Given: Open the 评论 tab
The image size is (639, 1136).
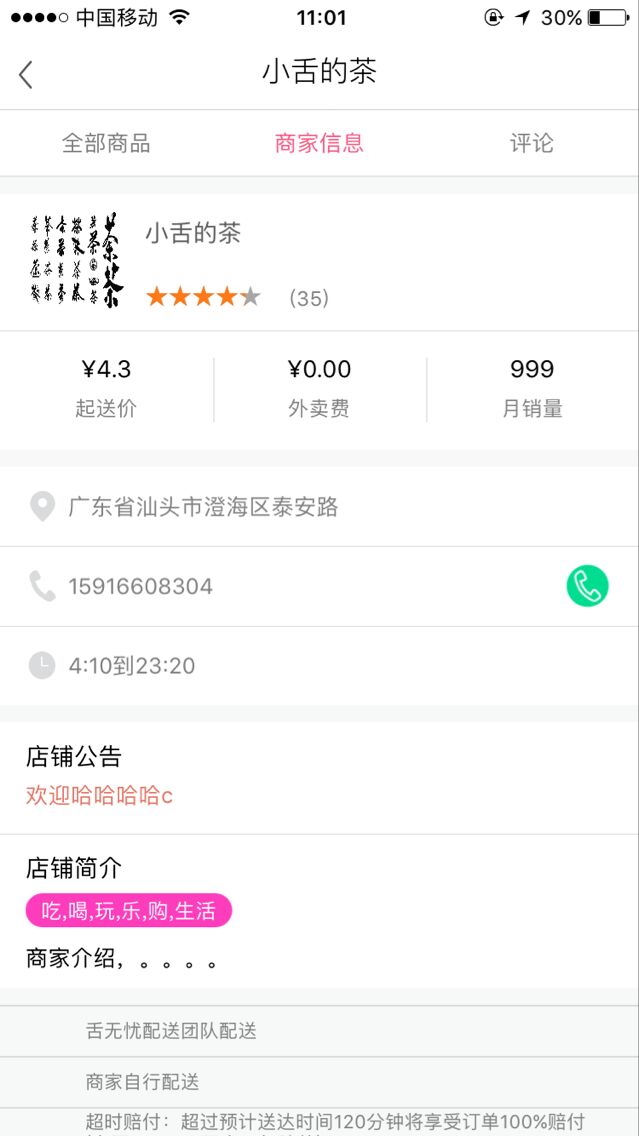Looking at the screenshot, I should point(531,143).
